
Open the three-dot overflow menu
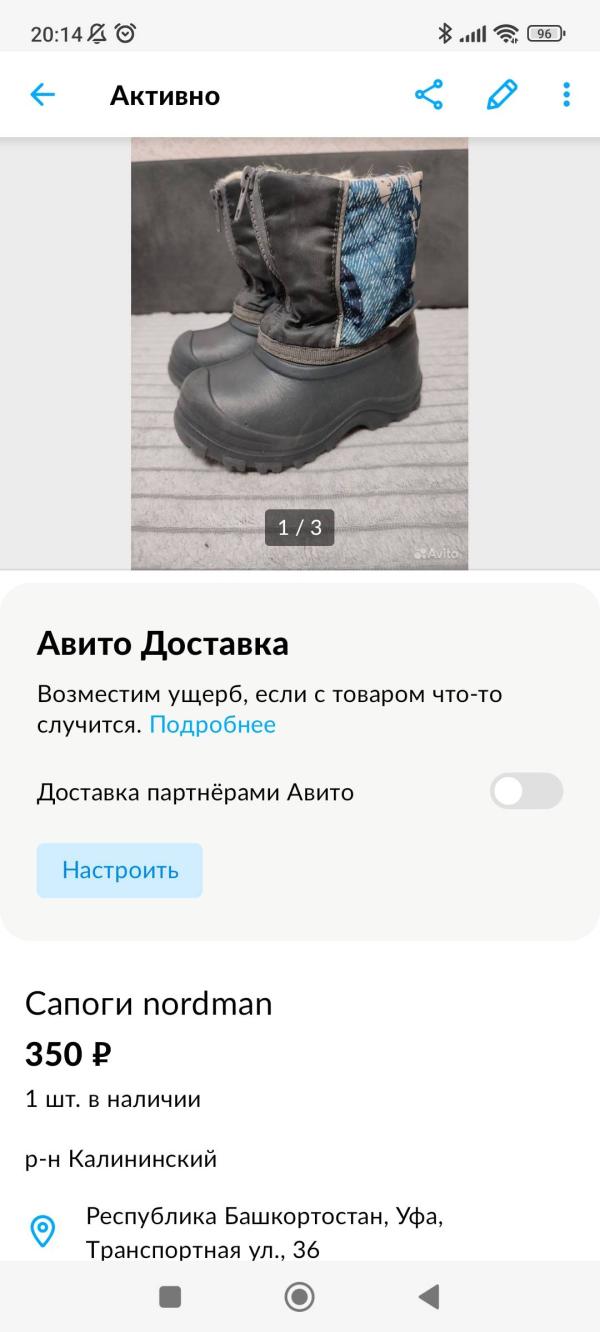point(566,95)
